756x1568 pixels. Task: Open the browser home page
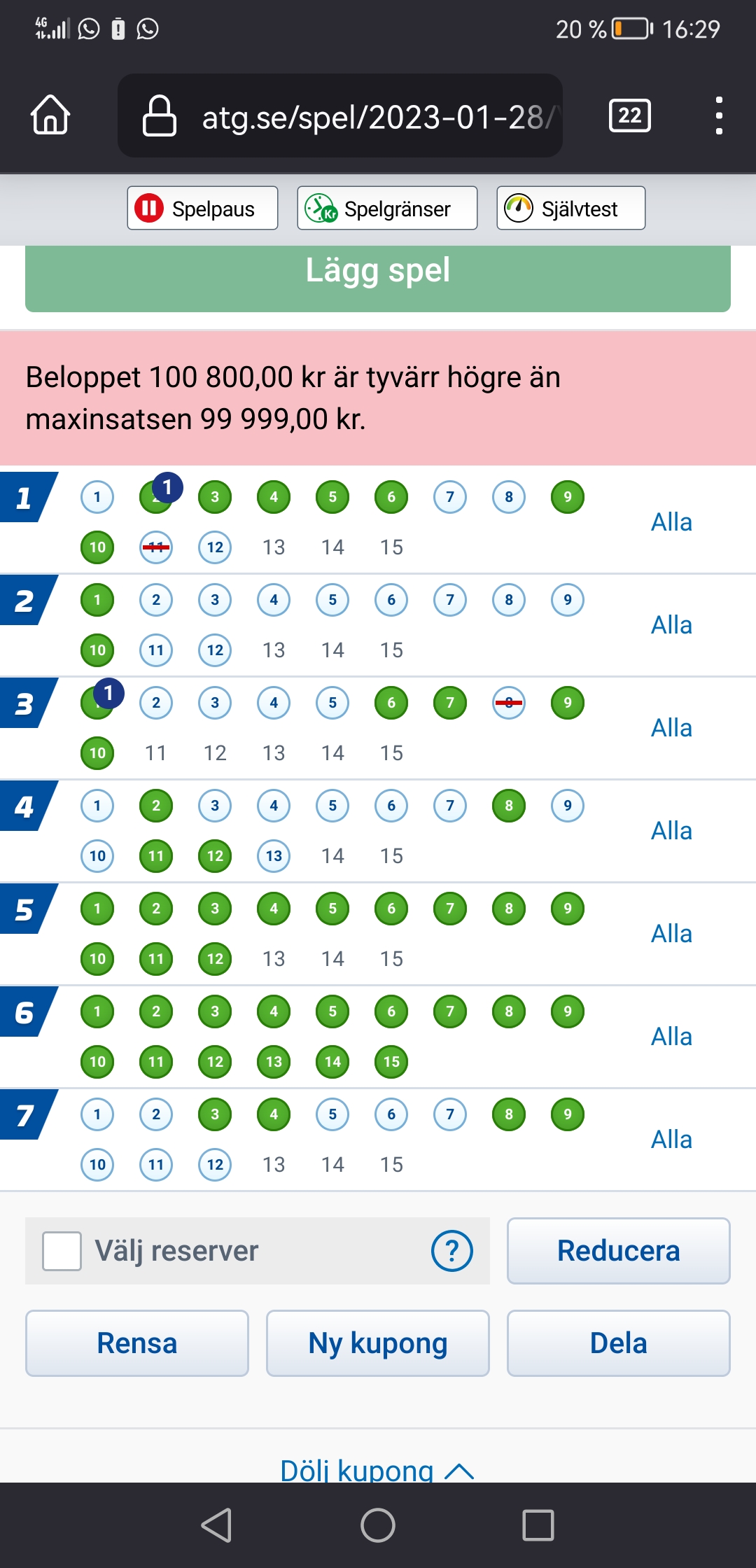pos(50,115)
